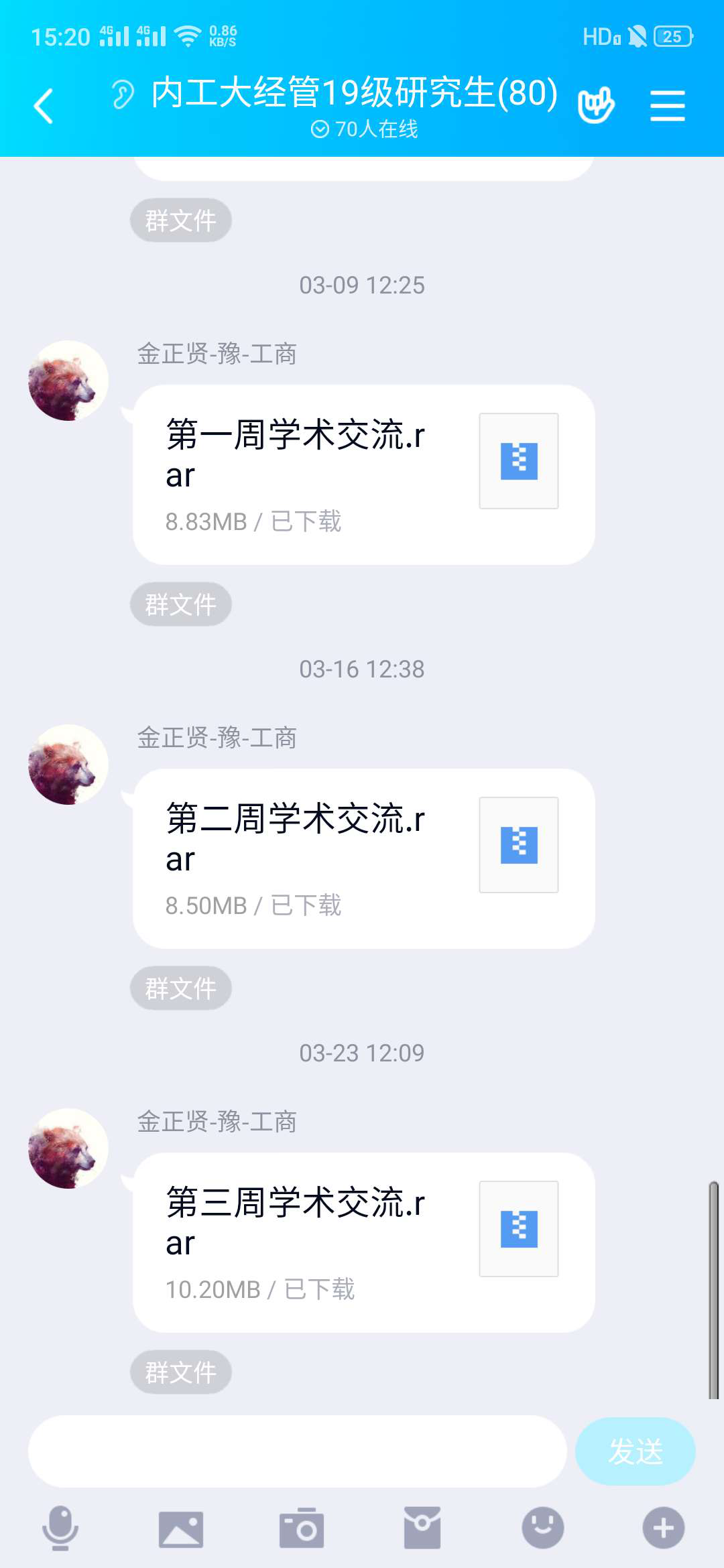Open file 第三周学术交流.rar

tap(363, 1242)
